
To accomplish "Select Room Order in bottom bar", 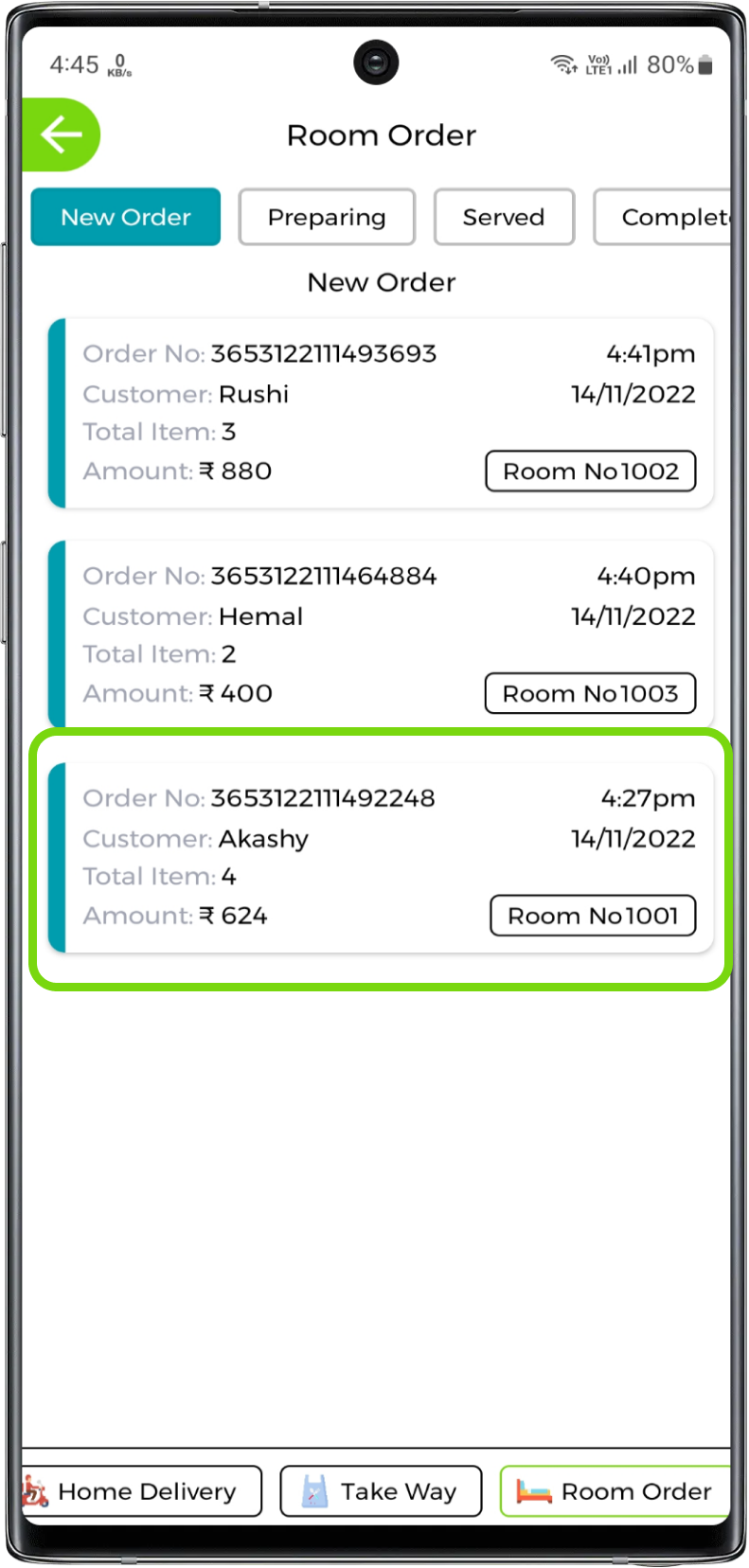I will coord(615,1491).
